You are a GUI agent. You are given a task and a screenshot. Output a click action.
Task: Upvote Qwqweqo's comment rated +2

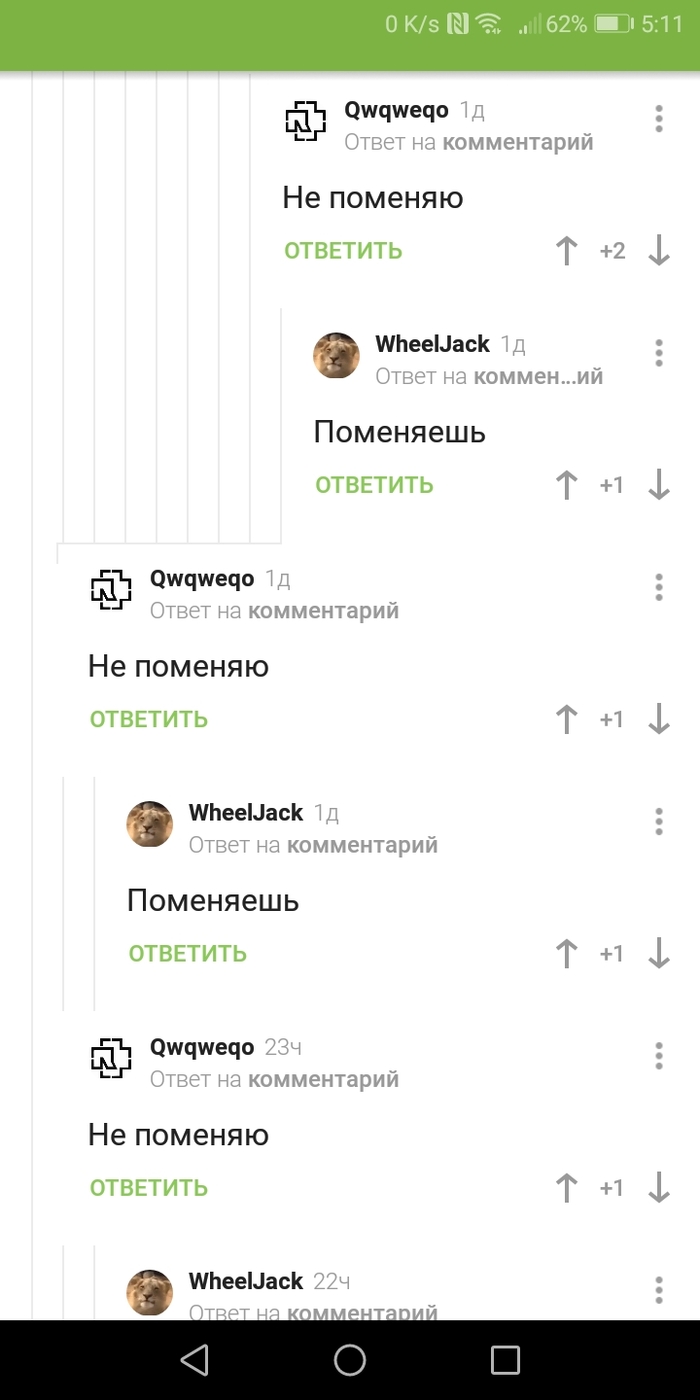click(567, 251)
